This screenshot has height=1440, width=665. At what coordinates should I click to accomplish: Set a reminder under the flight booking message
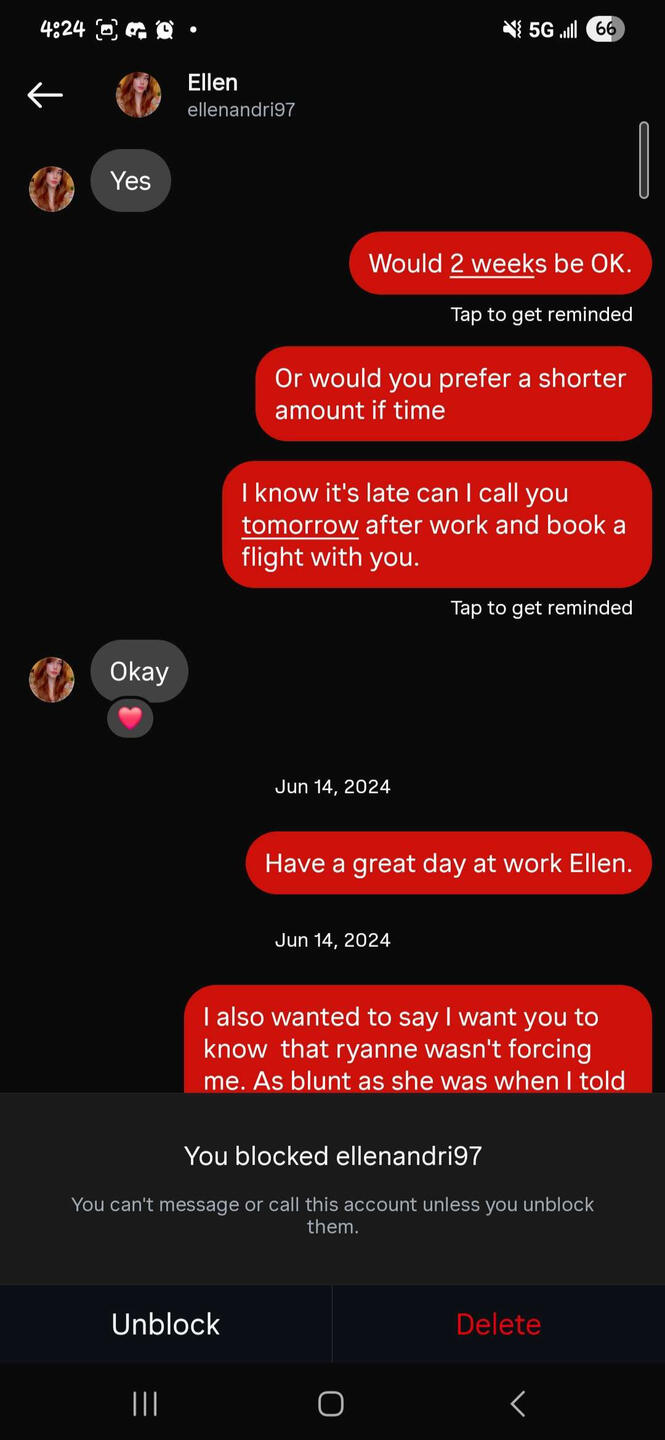(541, 608)
